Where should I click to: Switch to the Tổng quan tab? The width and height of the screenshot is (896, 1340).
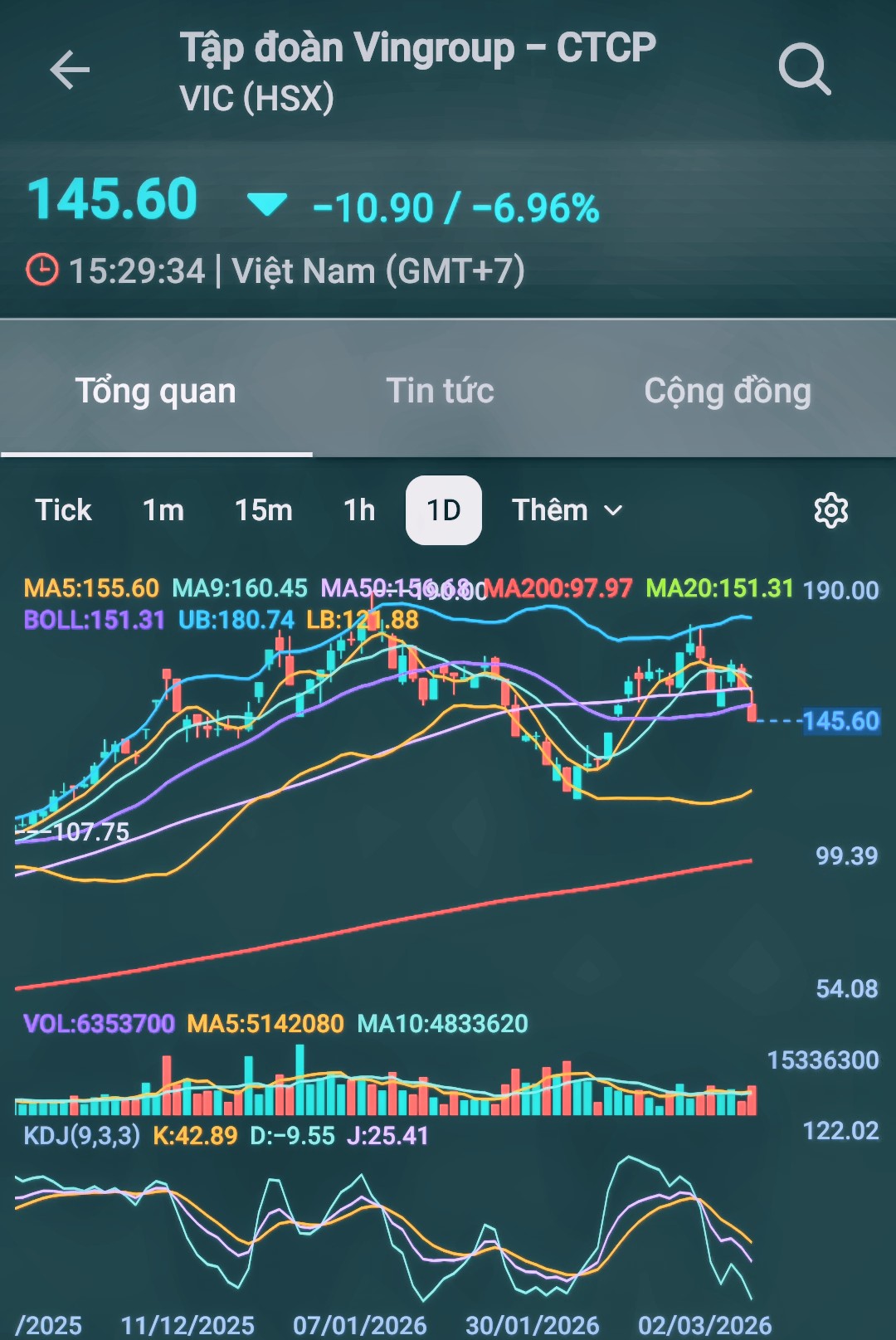156,391
